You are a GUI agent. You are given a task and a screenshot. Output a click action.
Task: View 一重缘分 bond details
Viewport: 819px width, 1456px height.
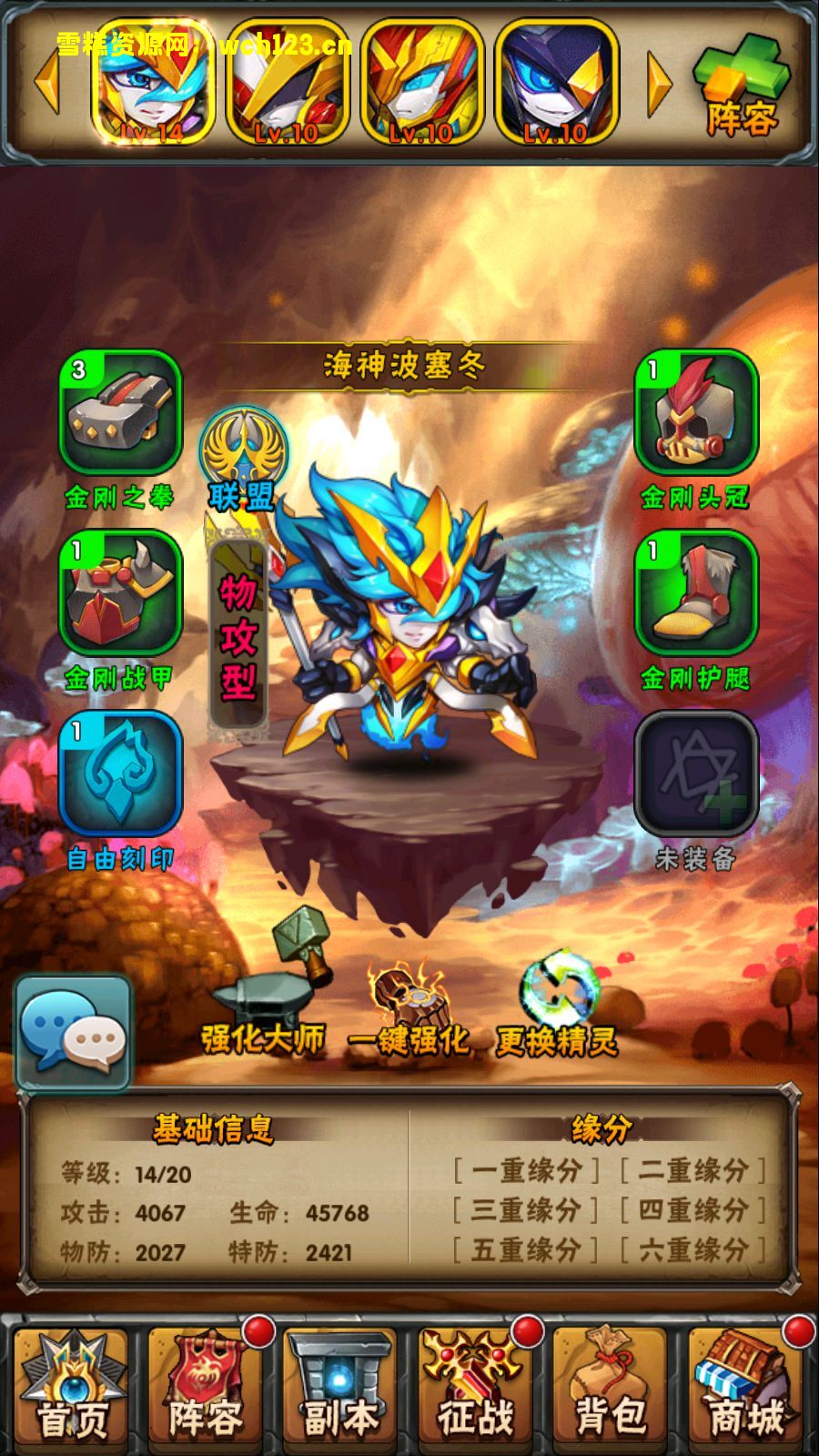(526, 1171)
